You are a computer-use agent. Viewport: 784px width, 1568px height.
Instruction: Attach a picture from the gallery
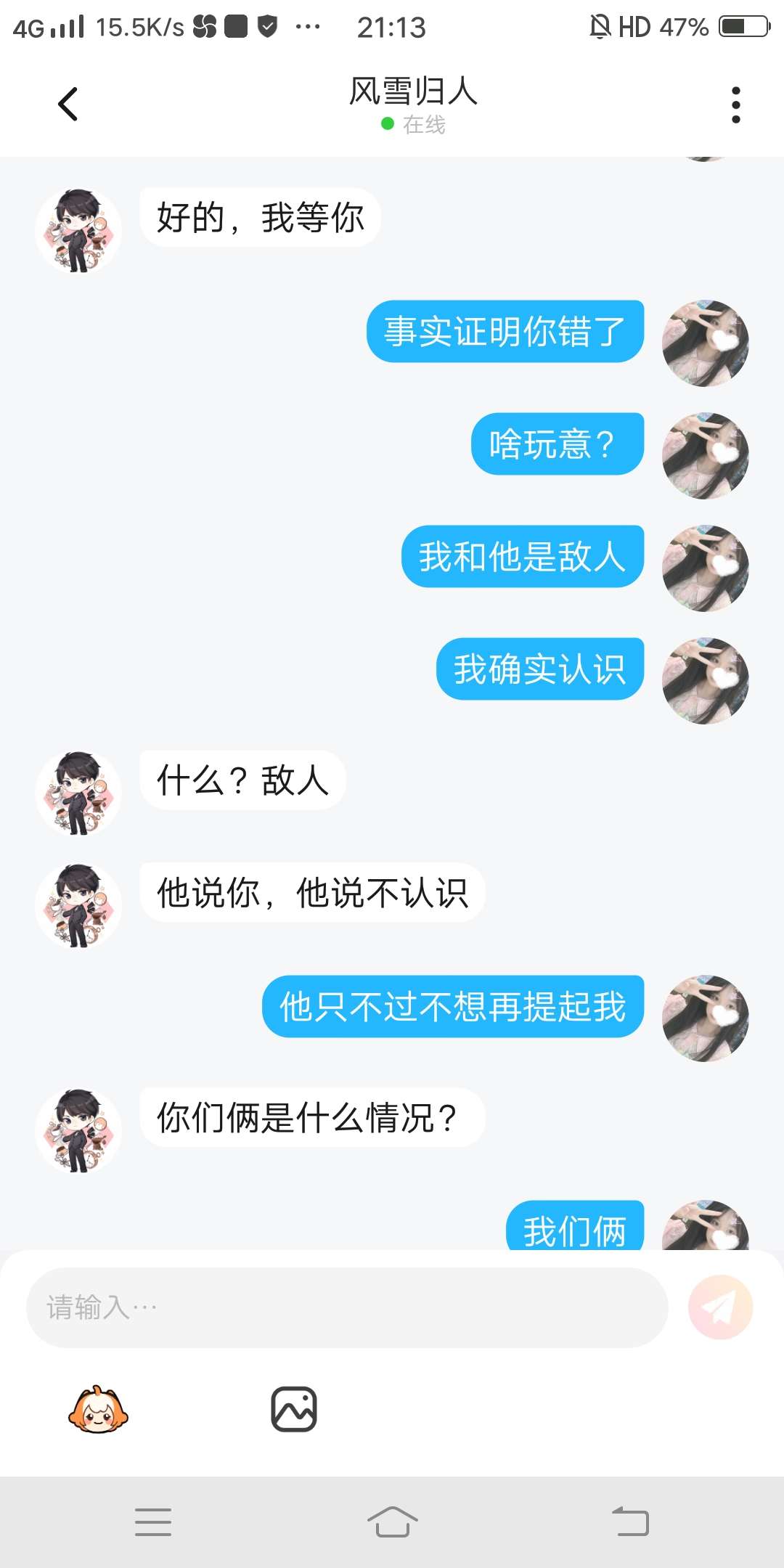tap(294, 1410)
